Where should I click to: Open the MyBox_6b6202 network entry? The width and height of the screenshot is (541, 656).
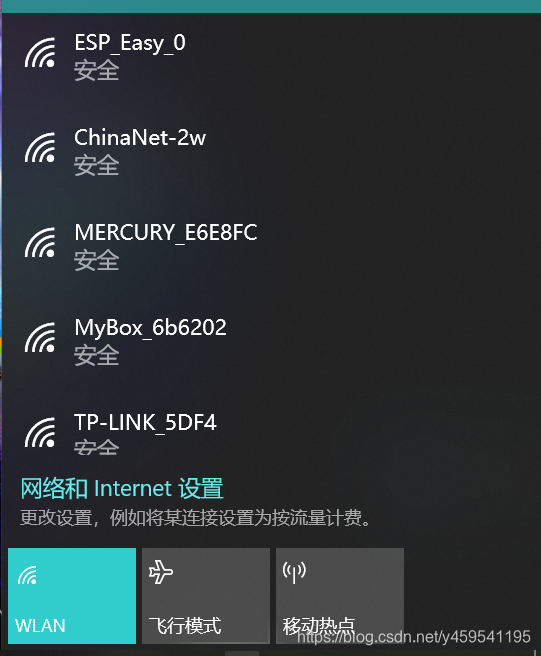[271, 342]
